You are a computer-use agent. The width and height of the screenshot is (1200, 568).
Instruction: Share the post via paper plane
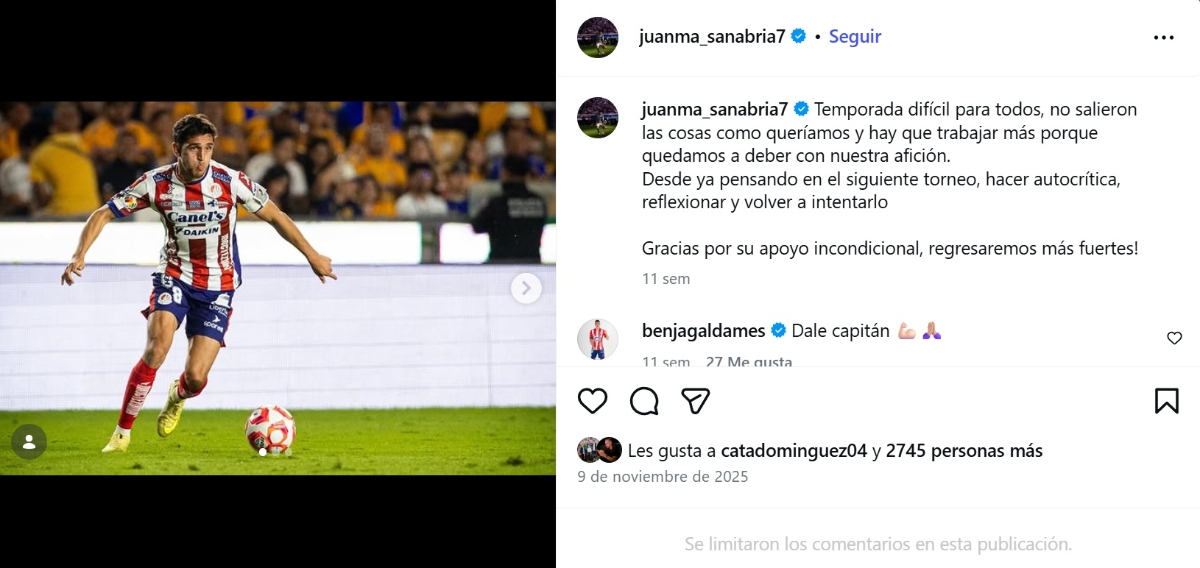[x=696, y=401]
